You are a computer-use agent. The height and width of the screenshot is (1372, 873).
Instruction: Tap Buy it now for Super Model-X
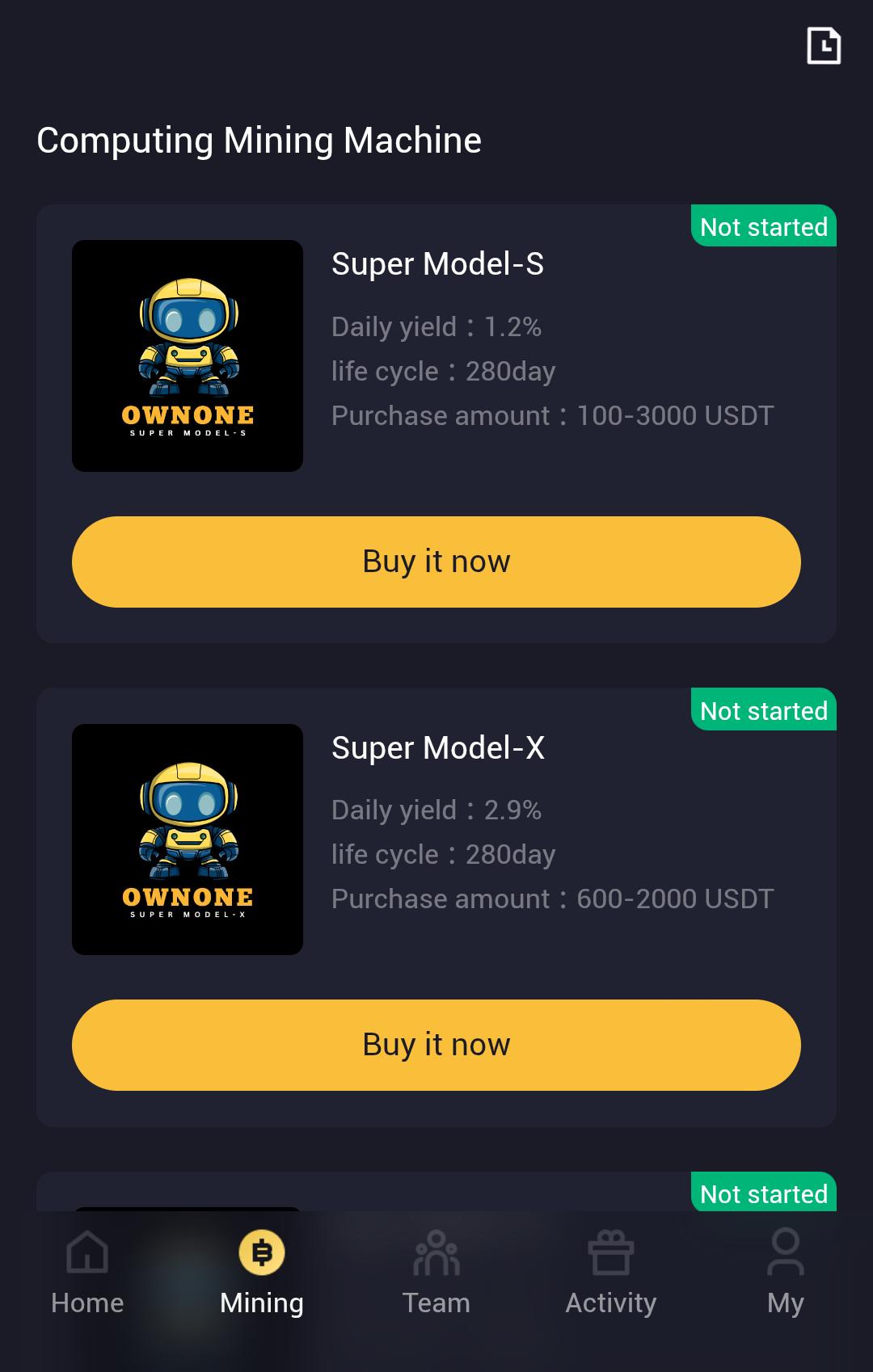click(436, 1044)
